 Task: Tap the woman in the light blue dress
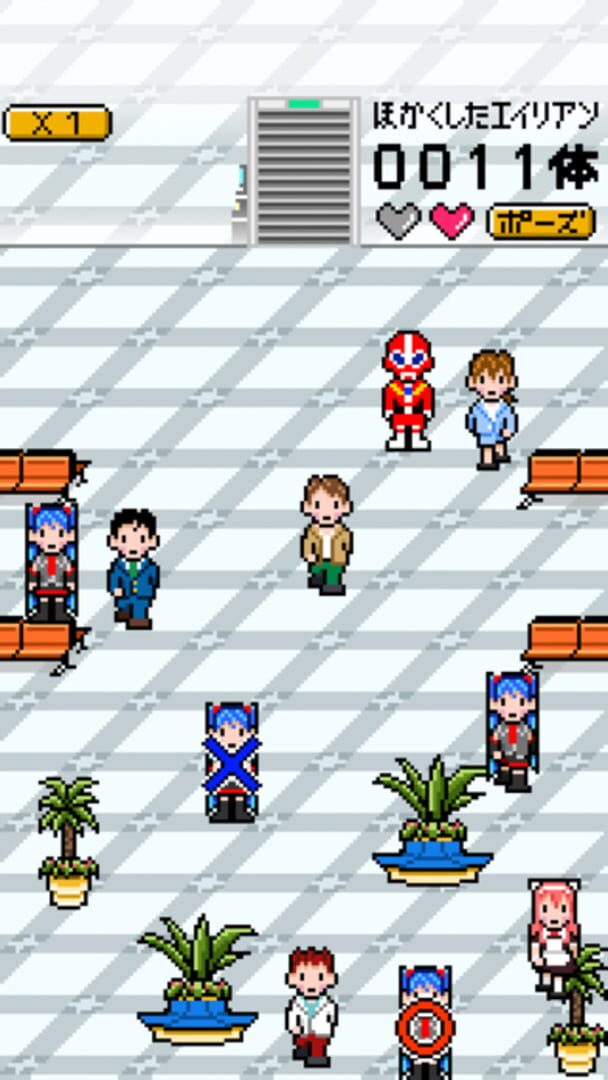click(490, 408)
